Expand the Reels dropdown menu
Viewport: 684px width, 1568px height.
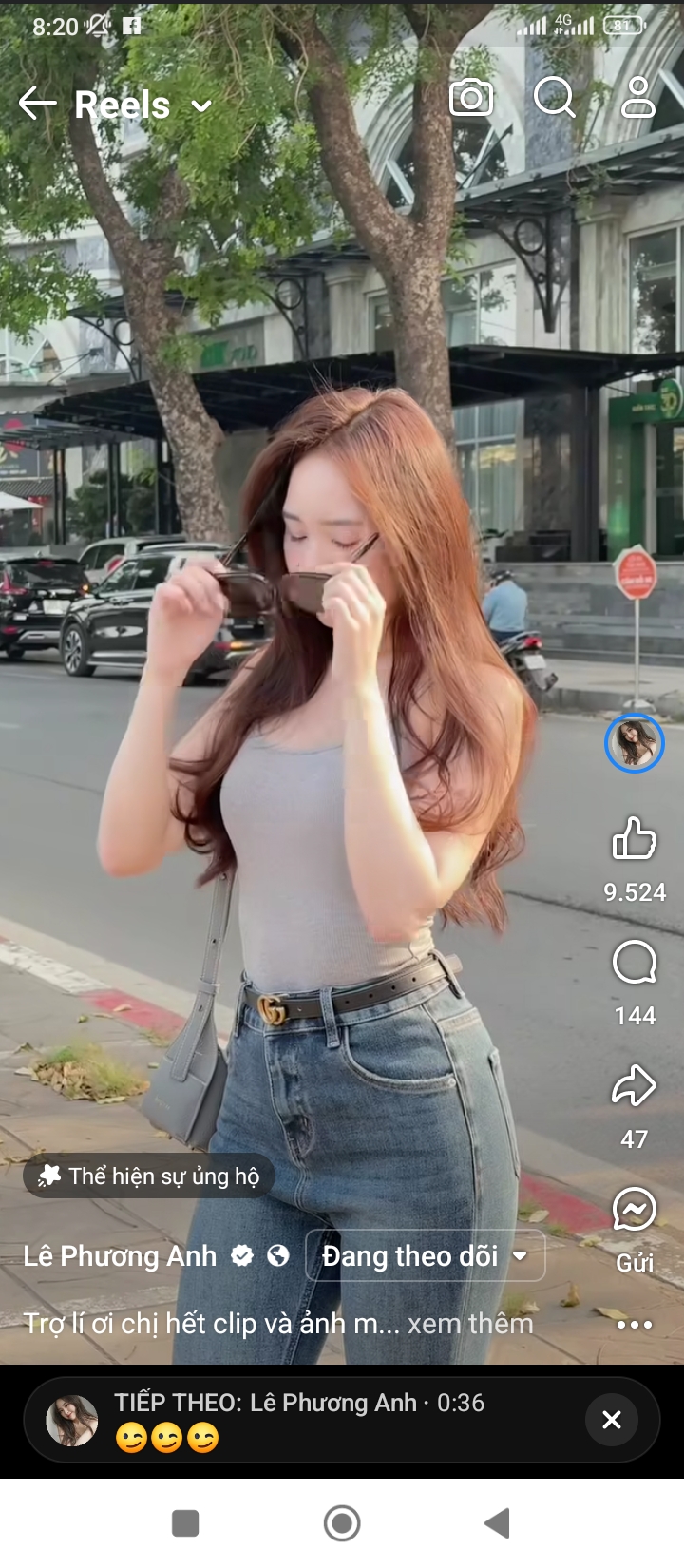(x=201, y=105)
